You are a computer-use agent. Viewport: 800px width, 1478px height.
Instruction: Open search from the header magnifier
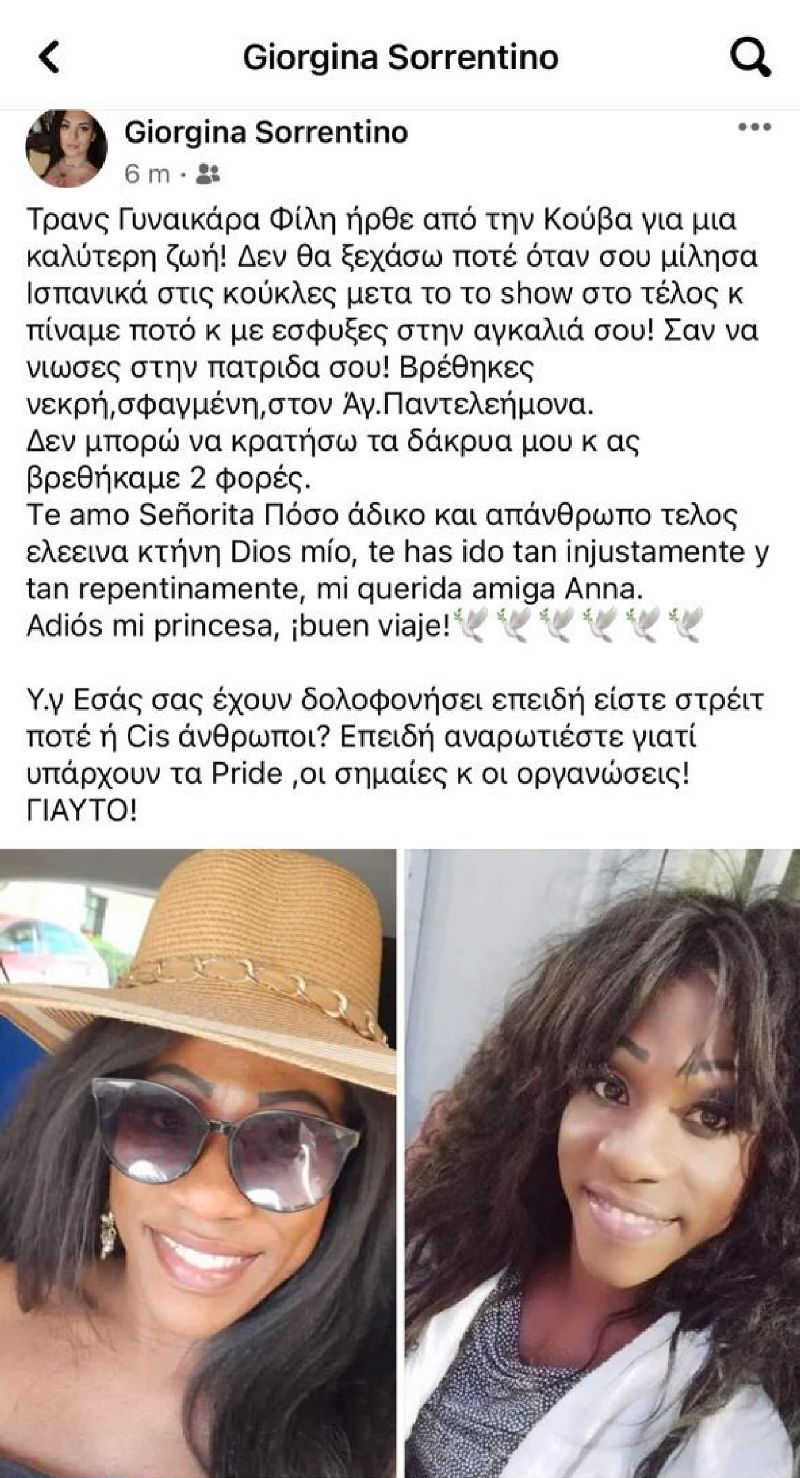[x=750, y=57]
